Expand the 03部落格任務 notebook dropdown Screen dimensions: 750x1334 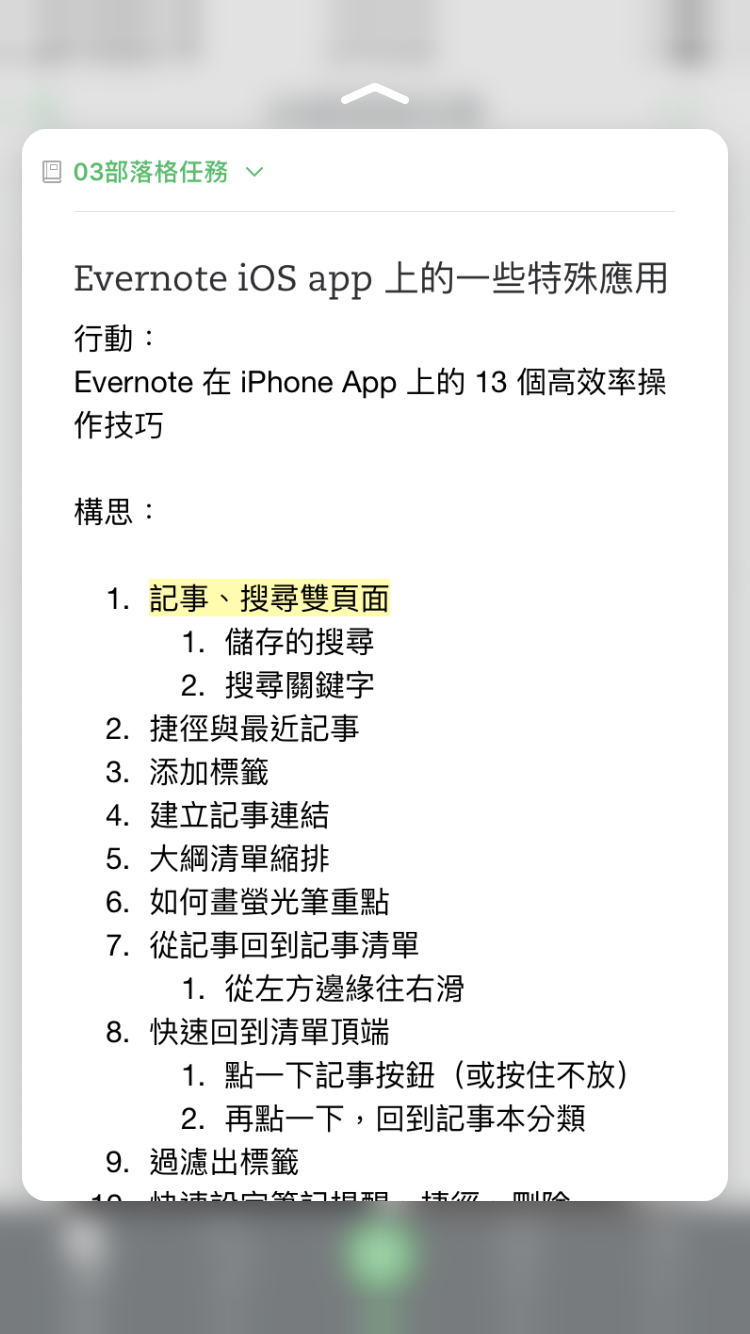pyautogui.click(x=254, y=172)
